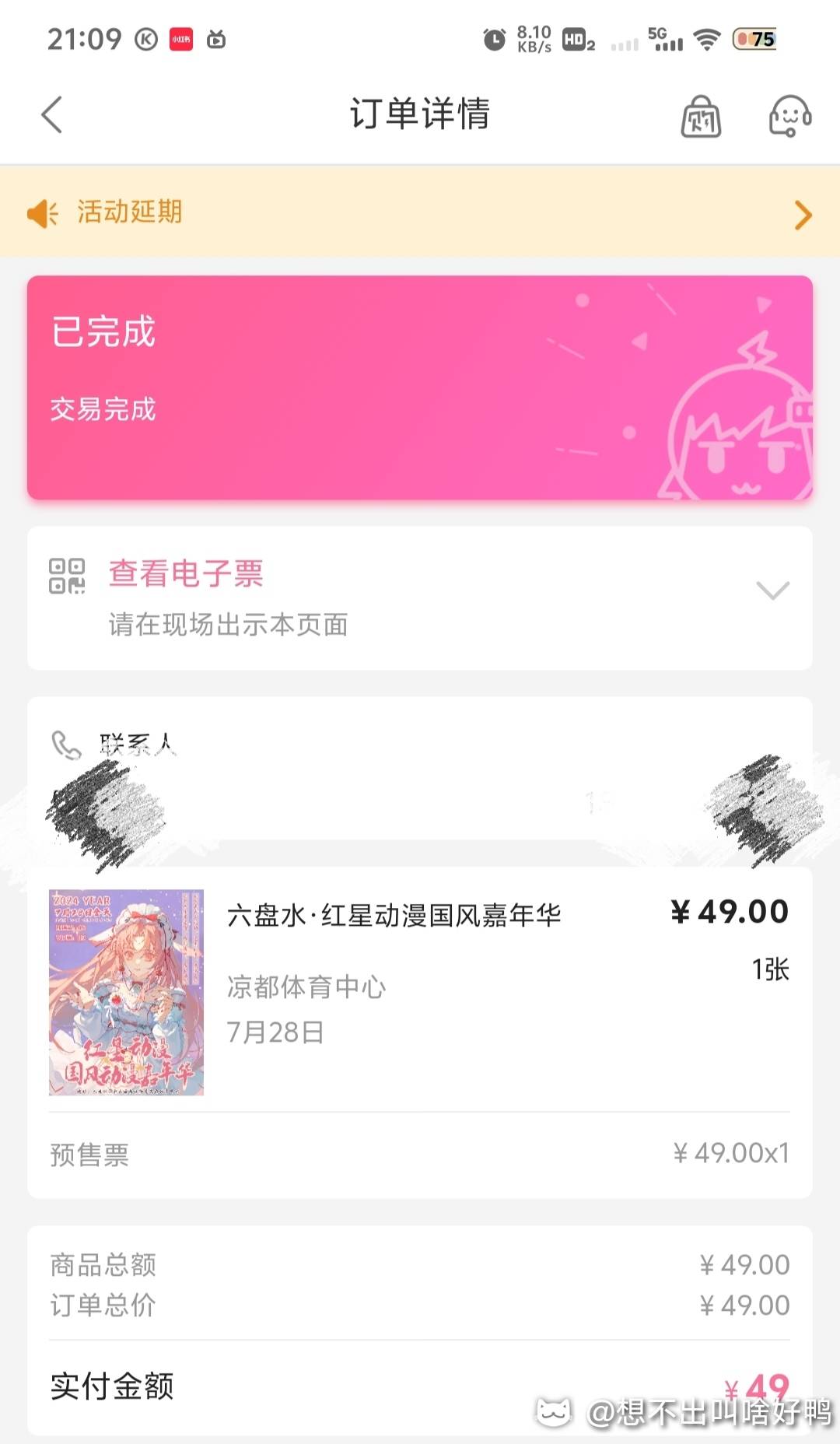Open the shopping bag icon
Screen dimensions: 840x1444
coord(701,117)
